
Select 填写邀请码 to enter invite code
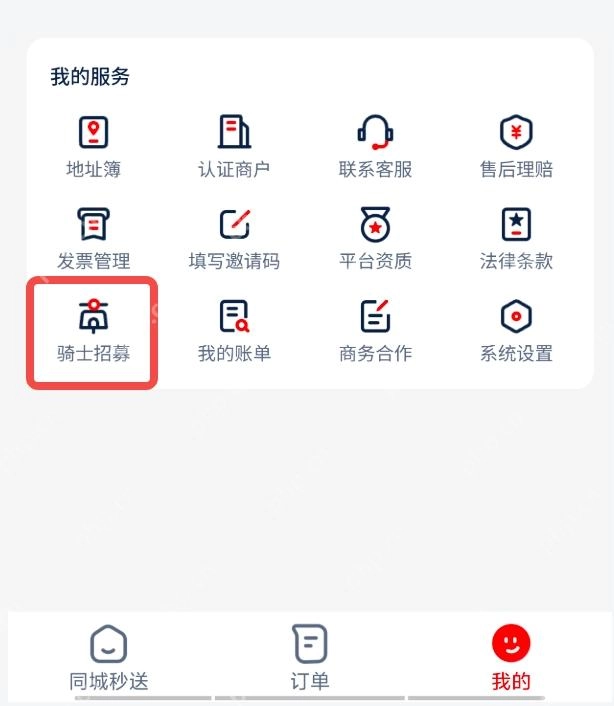coord(234,238)
